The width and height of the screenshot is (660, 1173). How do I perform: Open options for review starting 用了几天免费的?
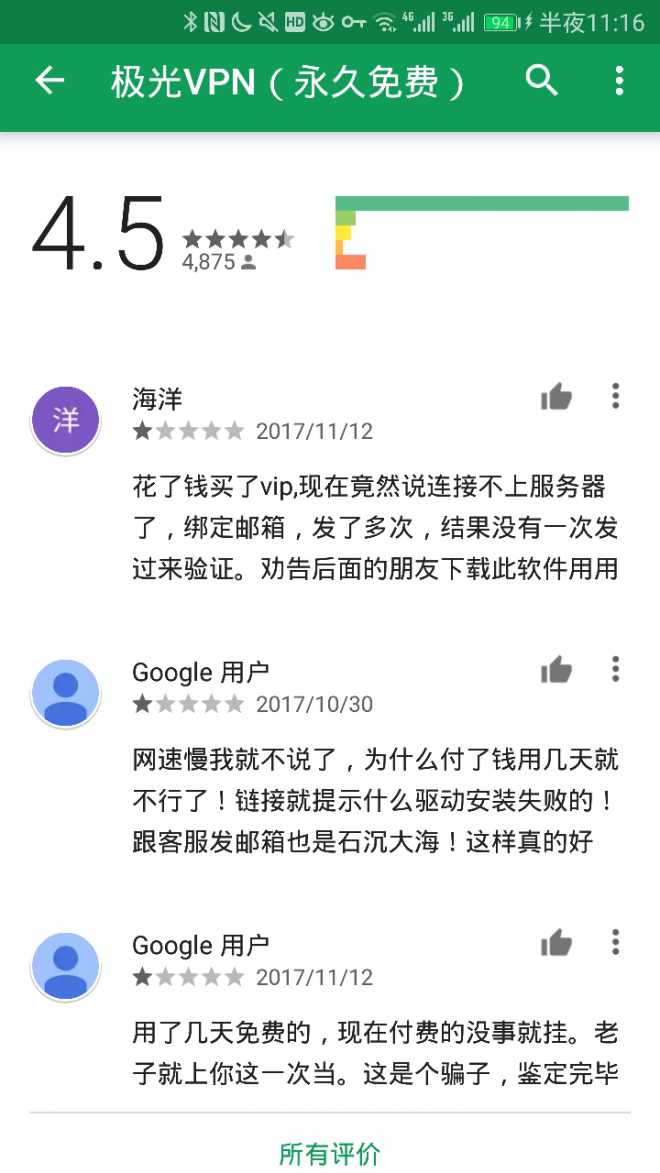pyautogui.click(x=615, y=942)
